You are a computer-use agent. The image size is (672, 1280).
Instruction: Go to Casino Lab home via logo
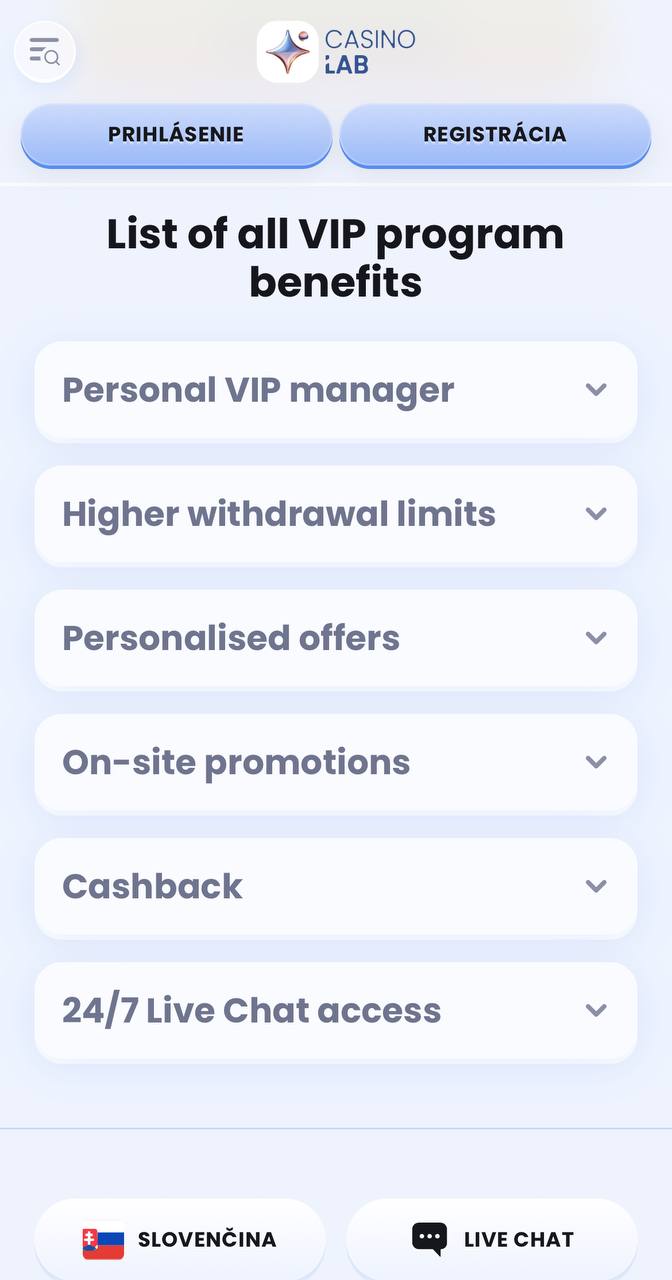tap(336, 52)
